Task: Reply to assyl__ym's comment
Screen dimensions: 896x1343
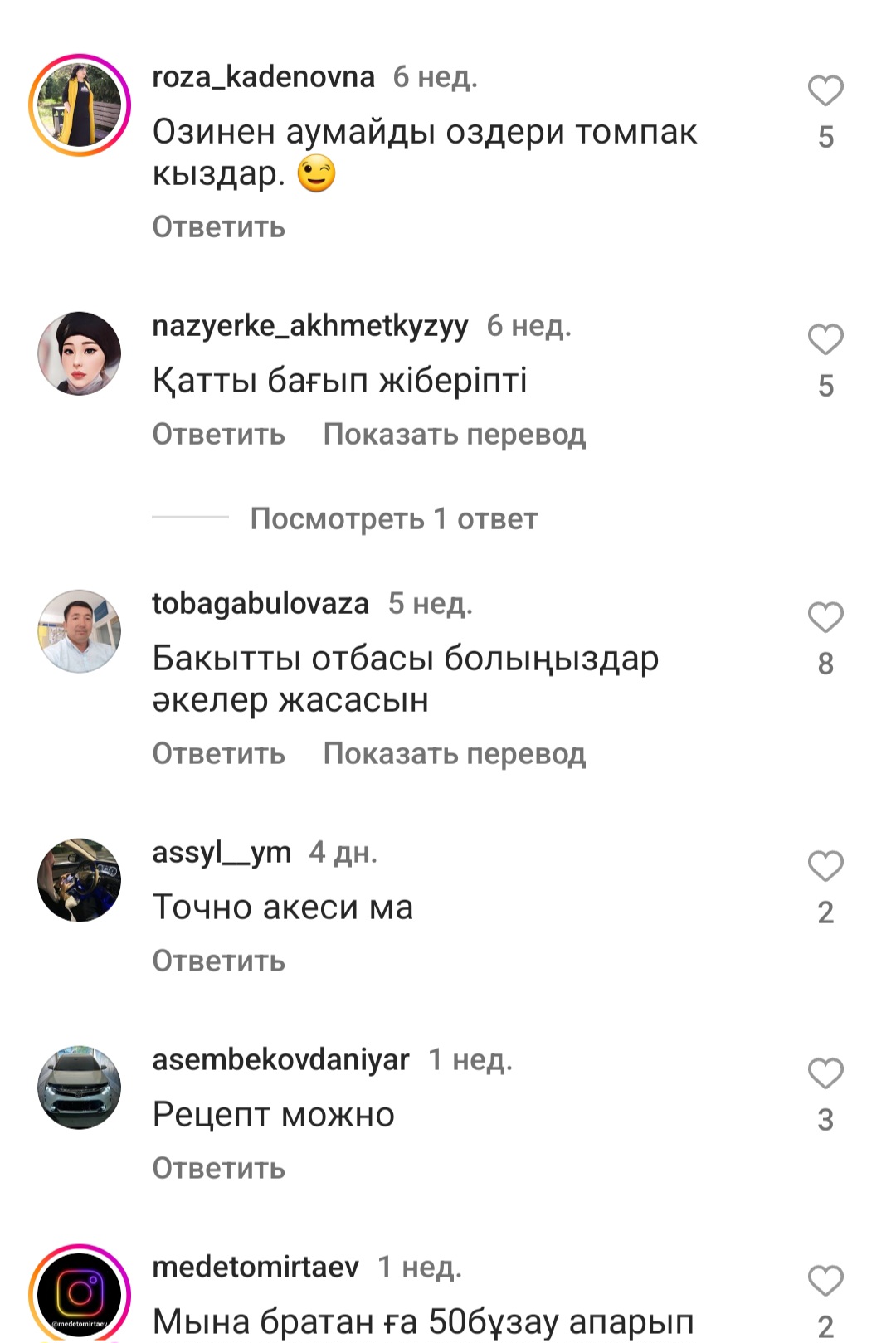Action: click(218, 961)
